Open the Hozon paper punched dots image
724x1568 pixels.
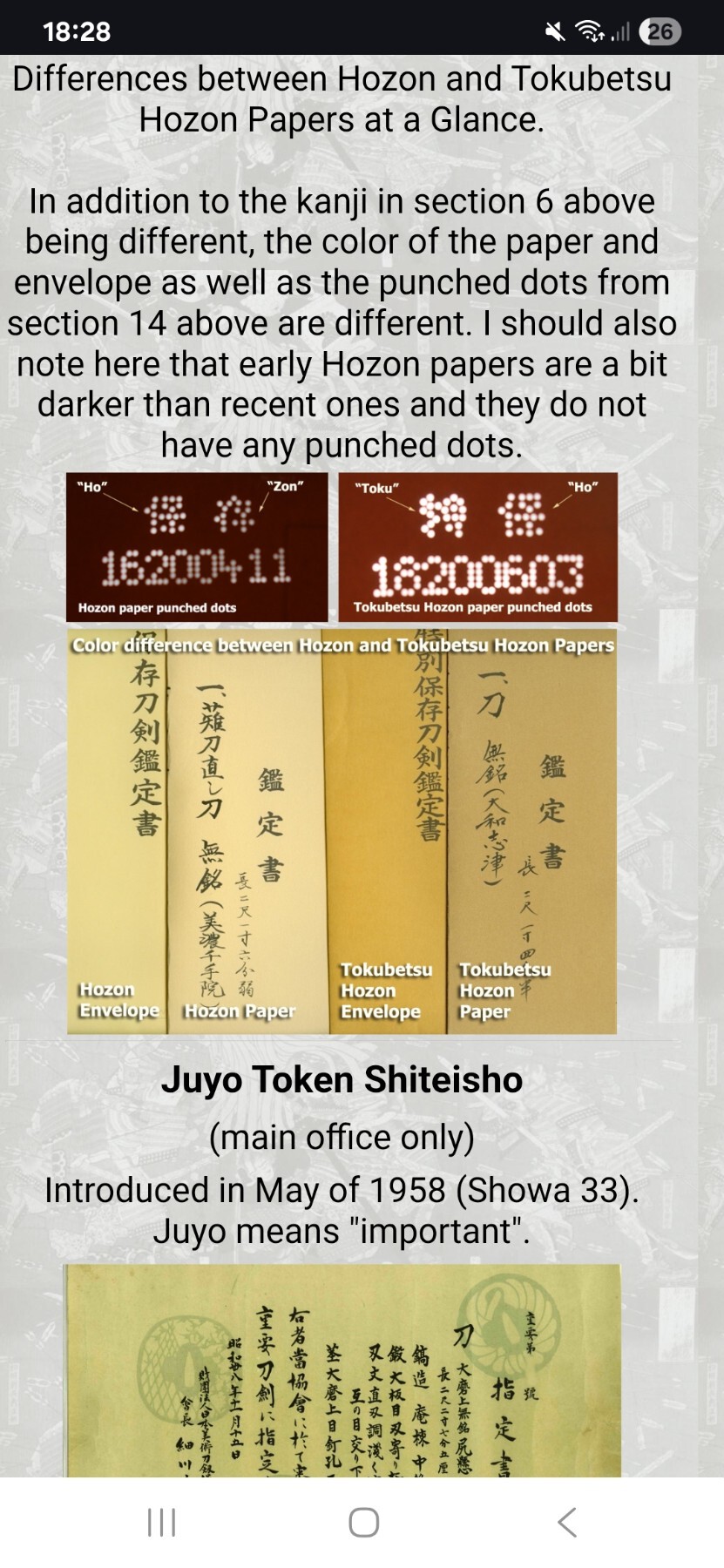197,547
